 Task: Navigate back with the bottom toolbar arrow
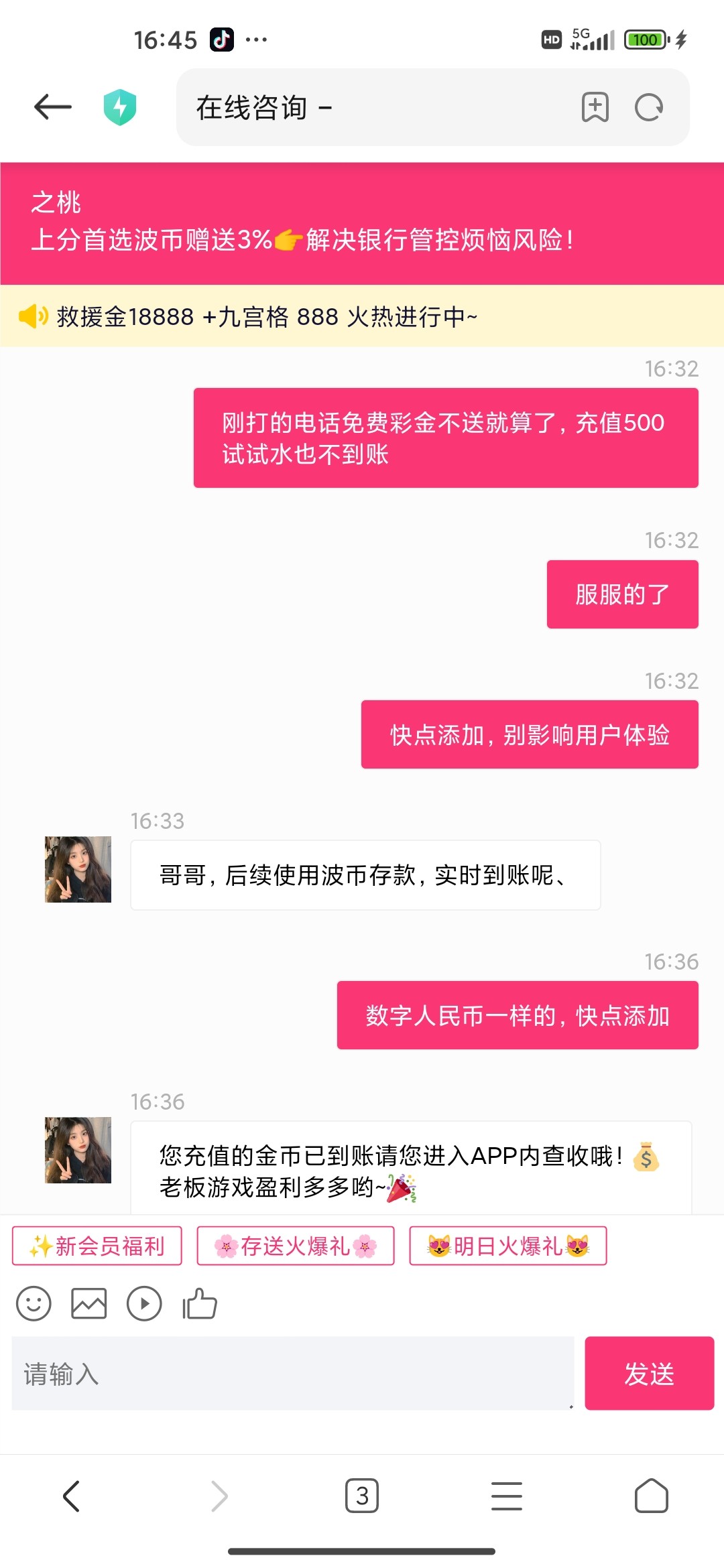(x=72, y=1496)
